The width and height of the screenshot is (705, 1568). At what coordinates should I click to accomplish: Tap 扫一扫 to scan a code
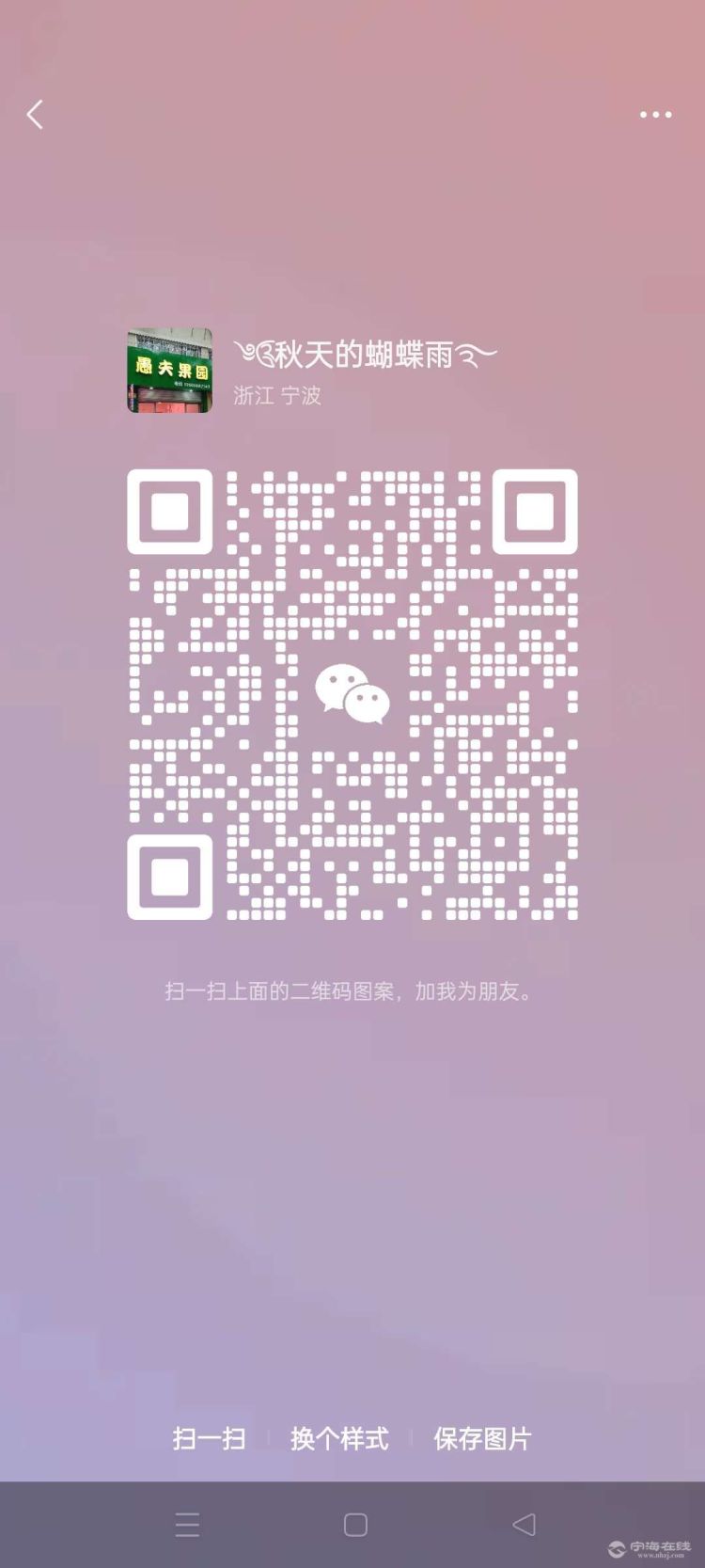(209, 1438)
